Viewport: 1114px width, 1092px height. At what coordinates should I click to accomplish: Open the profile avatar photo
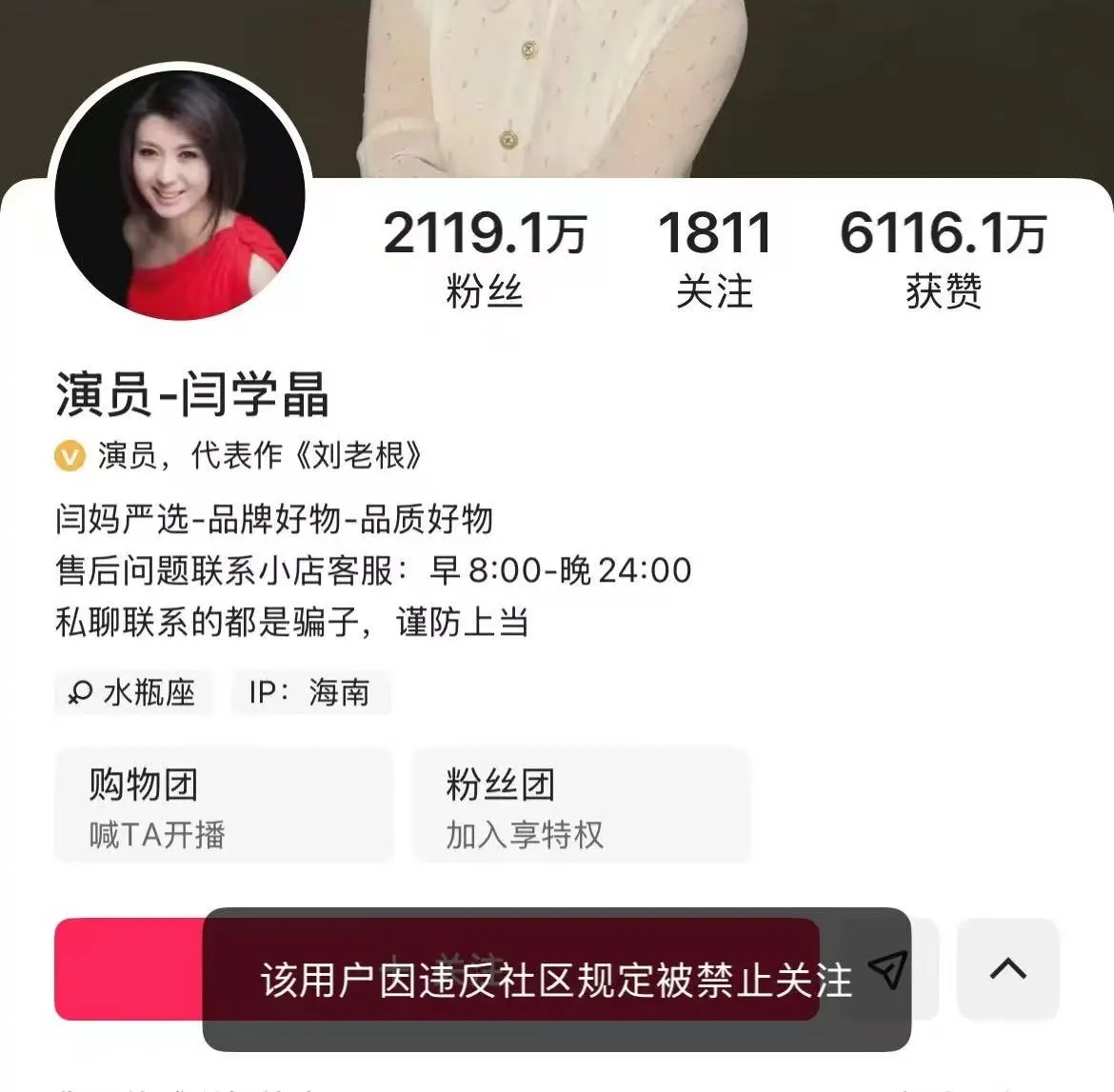180,196
